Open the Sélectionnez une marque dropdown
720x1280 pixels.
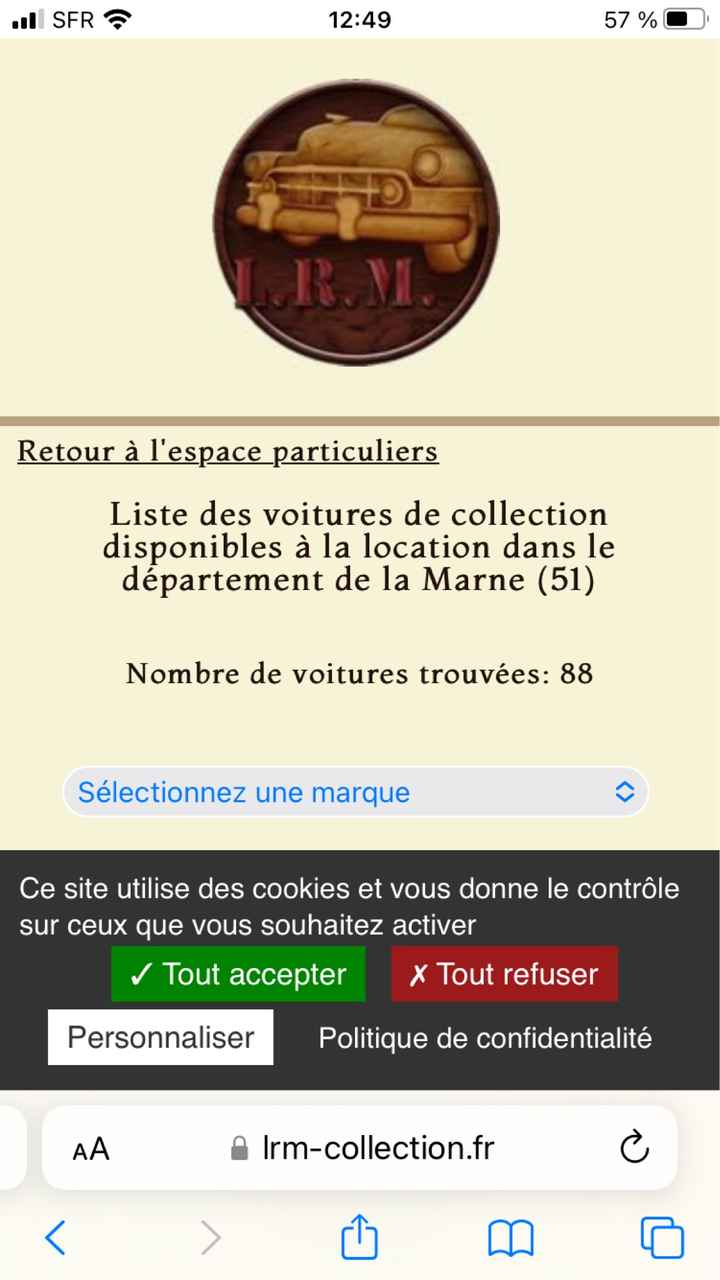(355, 791)
